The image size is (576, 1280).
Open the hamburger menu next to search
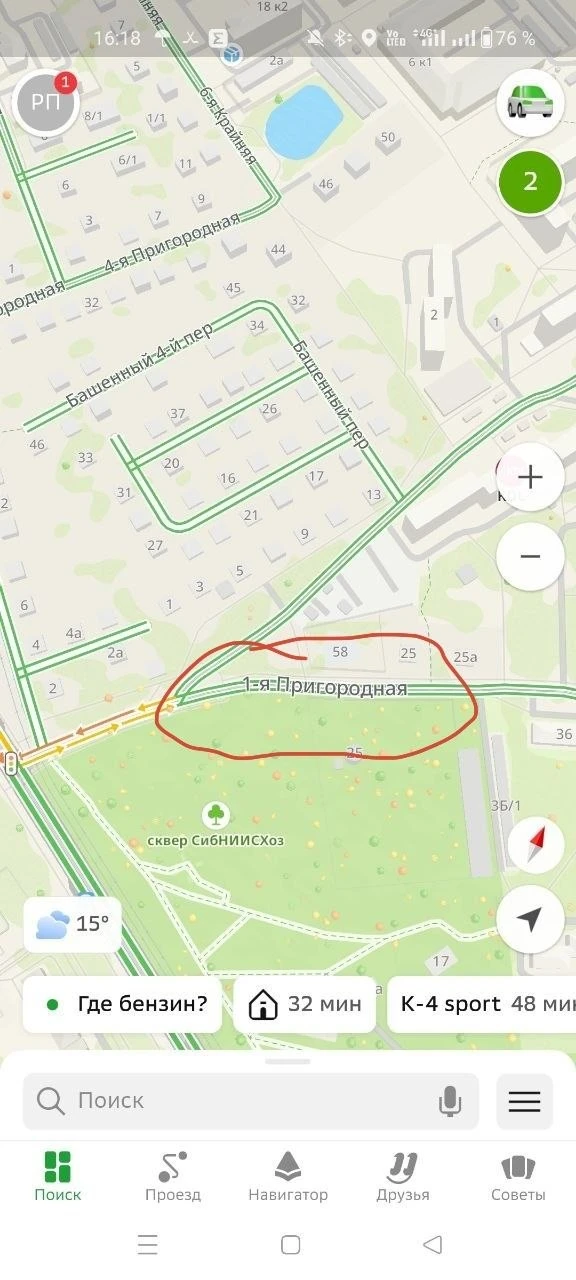coord(524,1101)
